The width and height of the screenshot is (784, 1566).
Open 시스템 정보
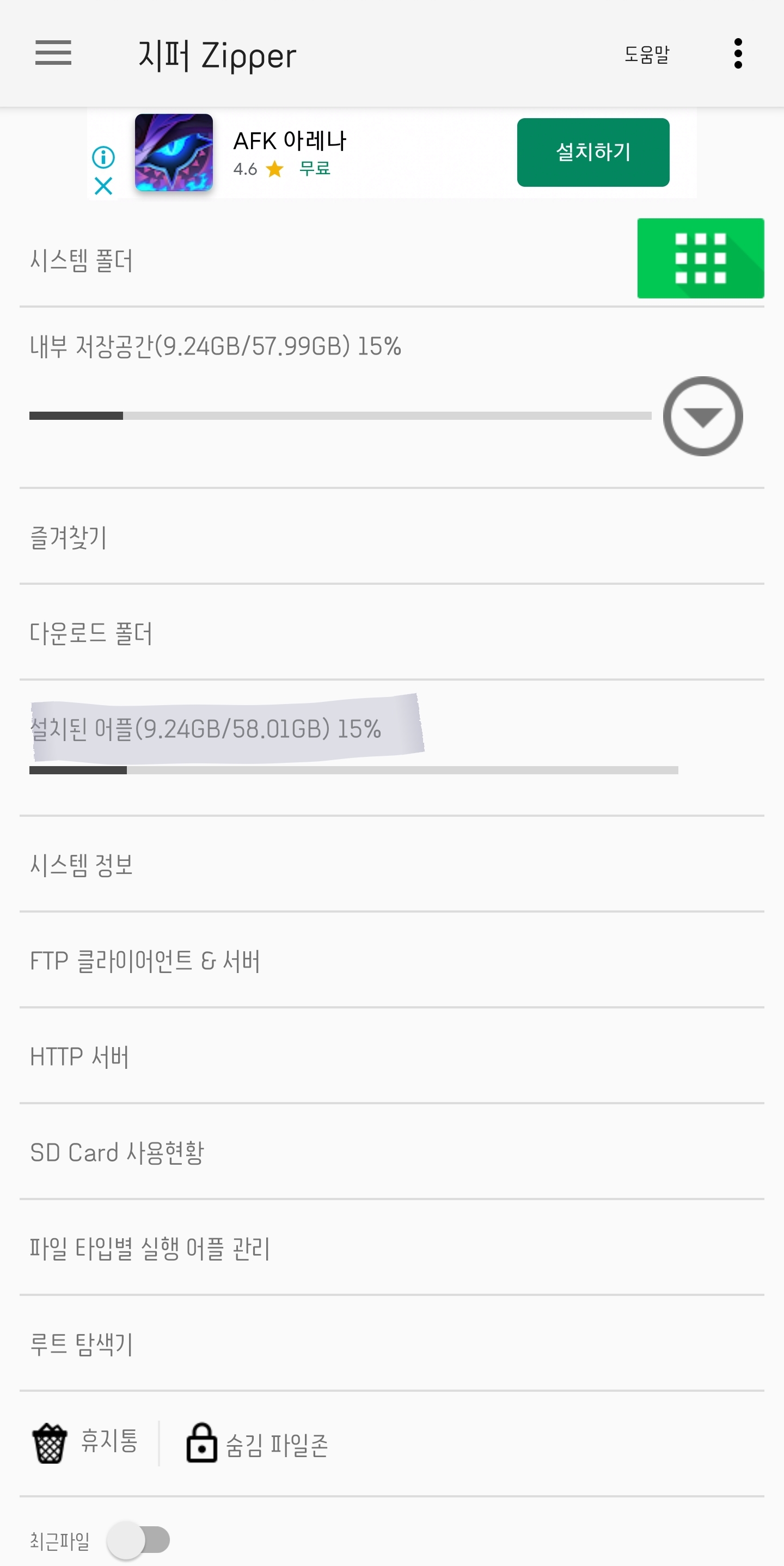(x=391, y=864)
